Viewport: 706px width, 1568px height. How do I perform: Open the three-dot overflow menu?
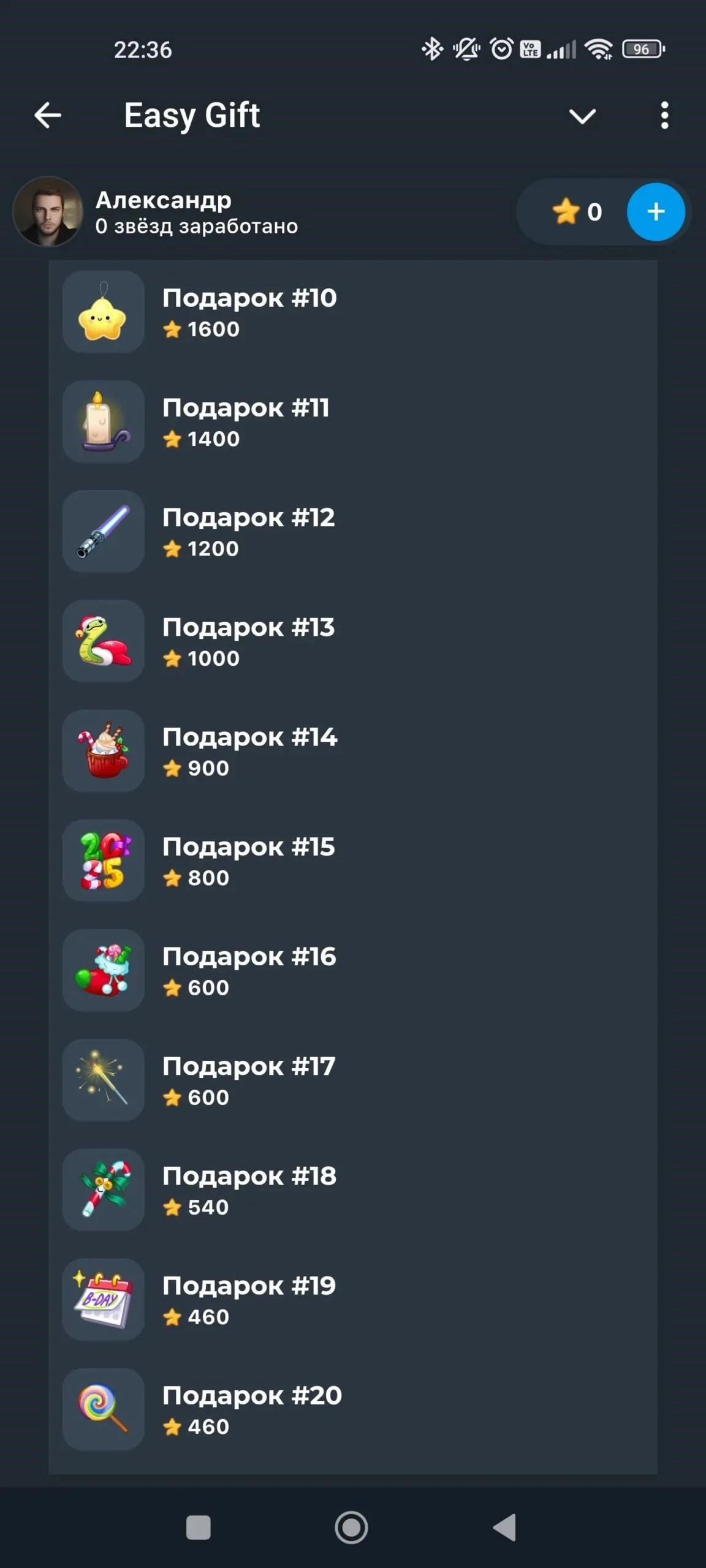click(x=664, y=116)
